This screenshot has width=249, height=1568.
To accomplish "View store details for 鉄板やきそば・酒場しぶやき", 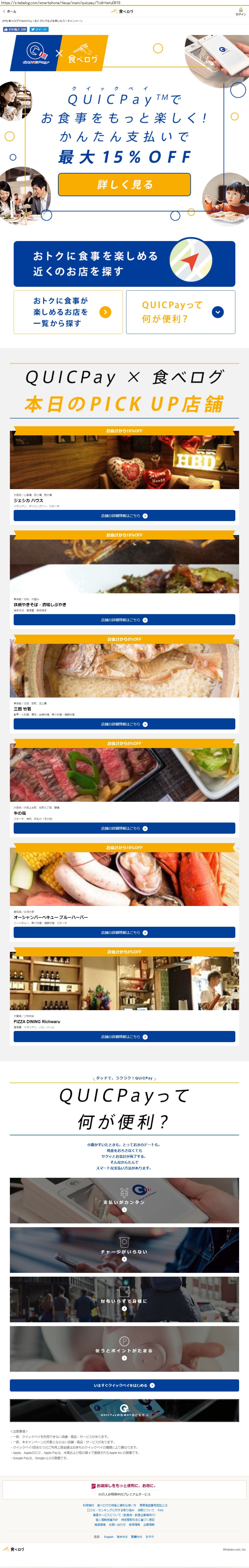I will pos(124,620).
